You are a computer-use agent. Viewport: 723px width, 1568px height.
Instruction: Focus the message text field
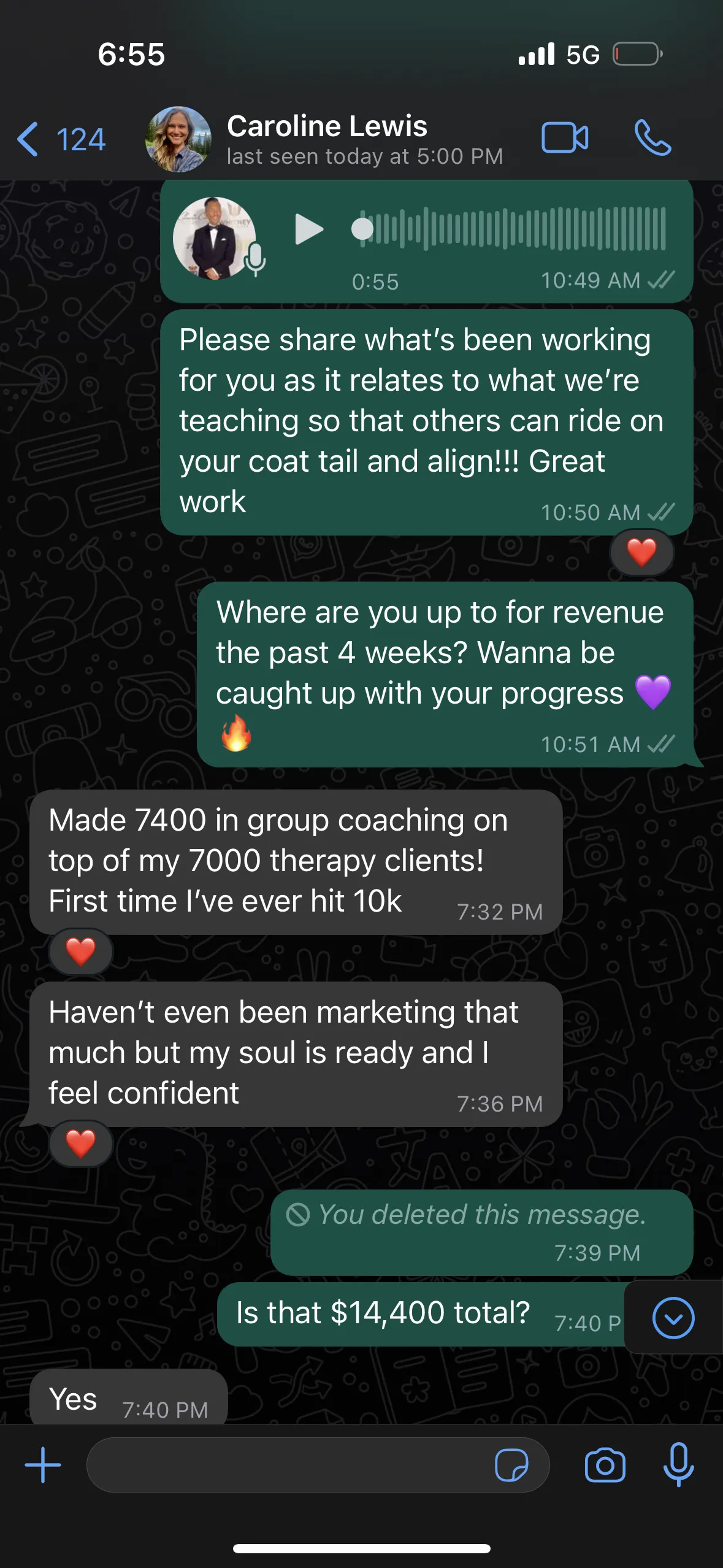(x=288, y=1465)
